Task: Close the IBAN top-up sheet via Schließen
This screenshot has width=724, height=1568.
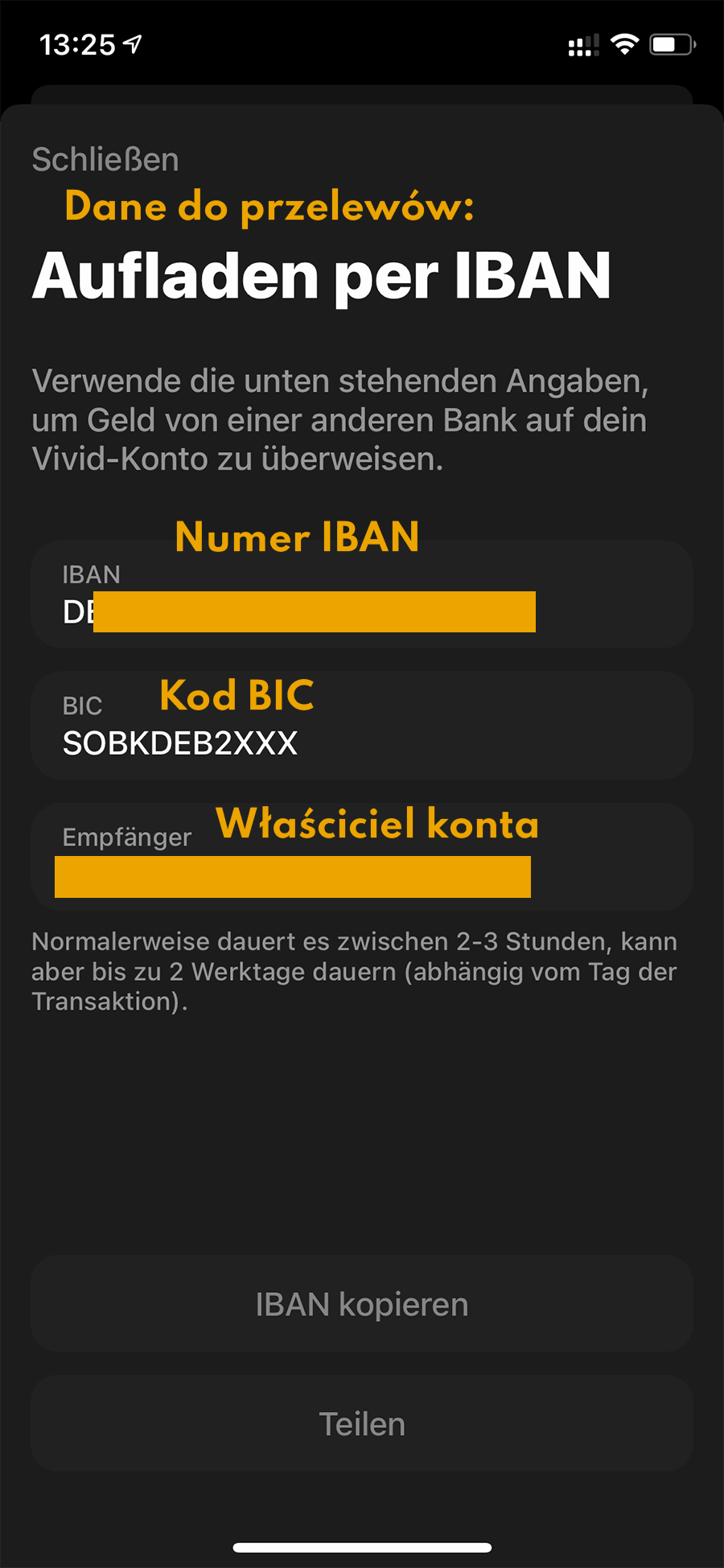Action: [x=105, y=159]
